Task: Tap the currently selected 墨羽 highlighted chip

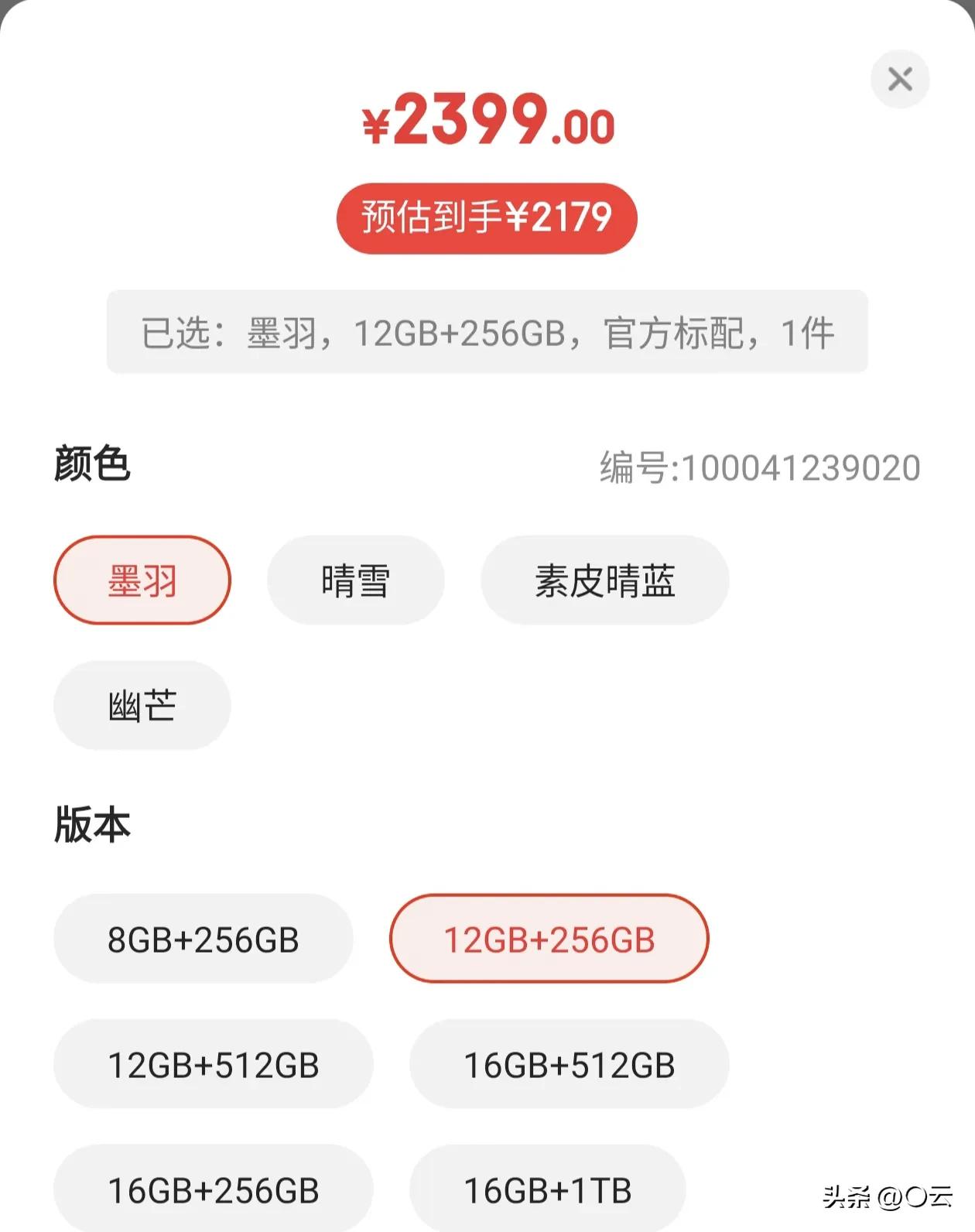Action: click(x=142, y=580)
